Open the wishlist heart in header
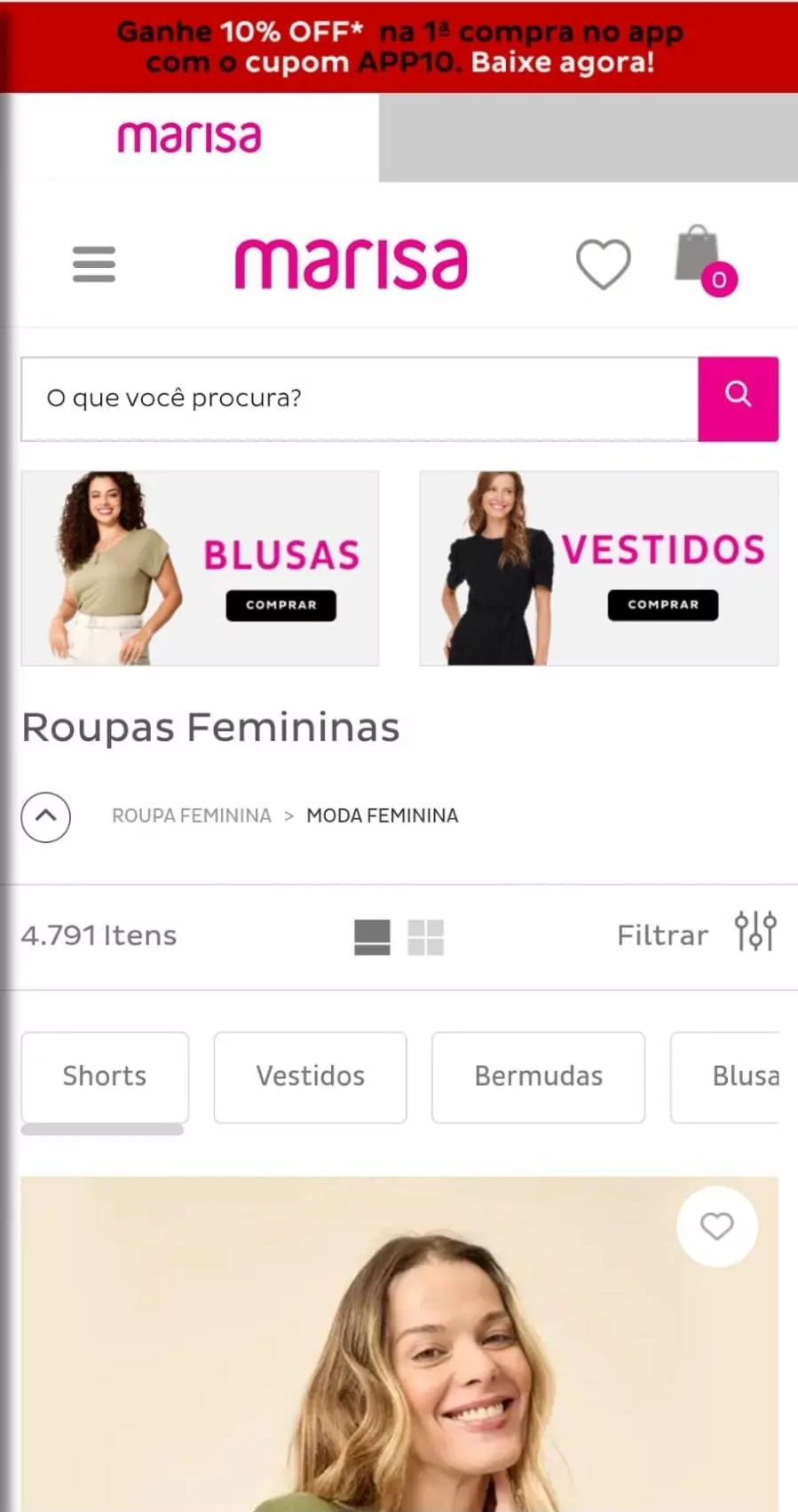Viewport: 798px width, 1512px height. (x=604, y=264)
